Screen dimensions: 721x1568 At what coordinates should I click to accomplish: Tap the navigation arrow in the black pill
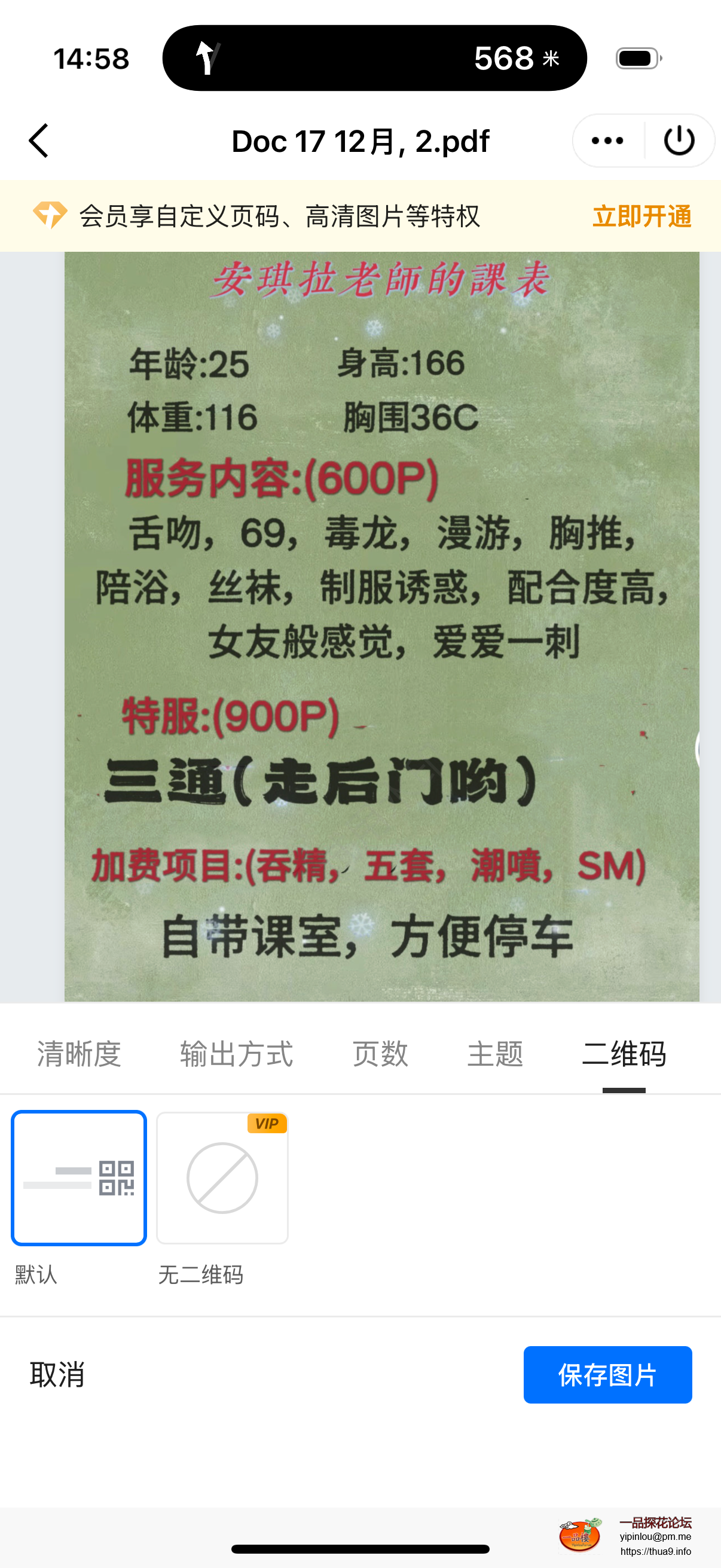point(207,58)
